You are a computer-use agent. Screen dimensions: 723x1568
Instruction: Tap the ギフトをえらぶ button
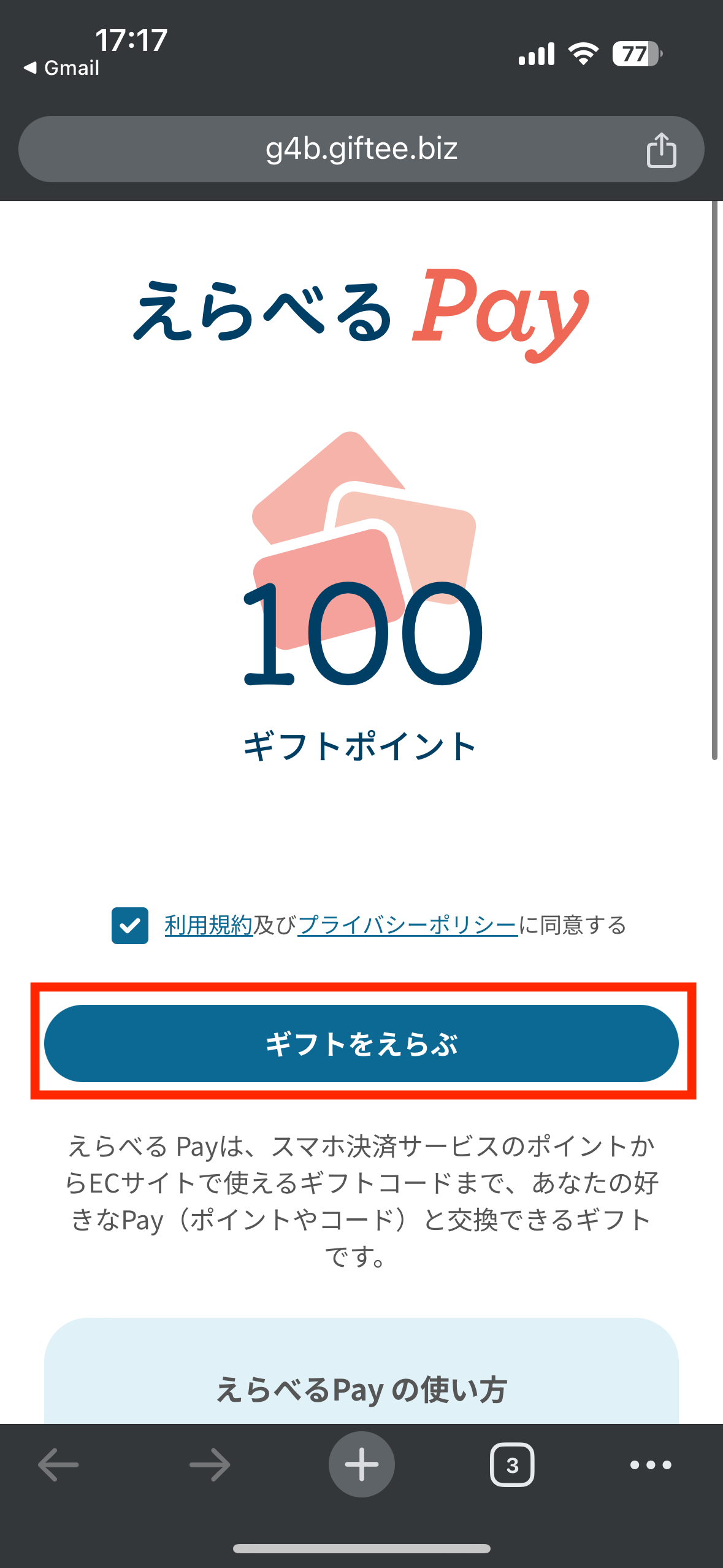tap(361, 1043)
